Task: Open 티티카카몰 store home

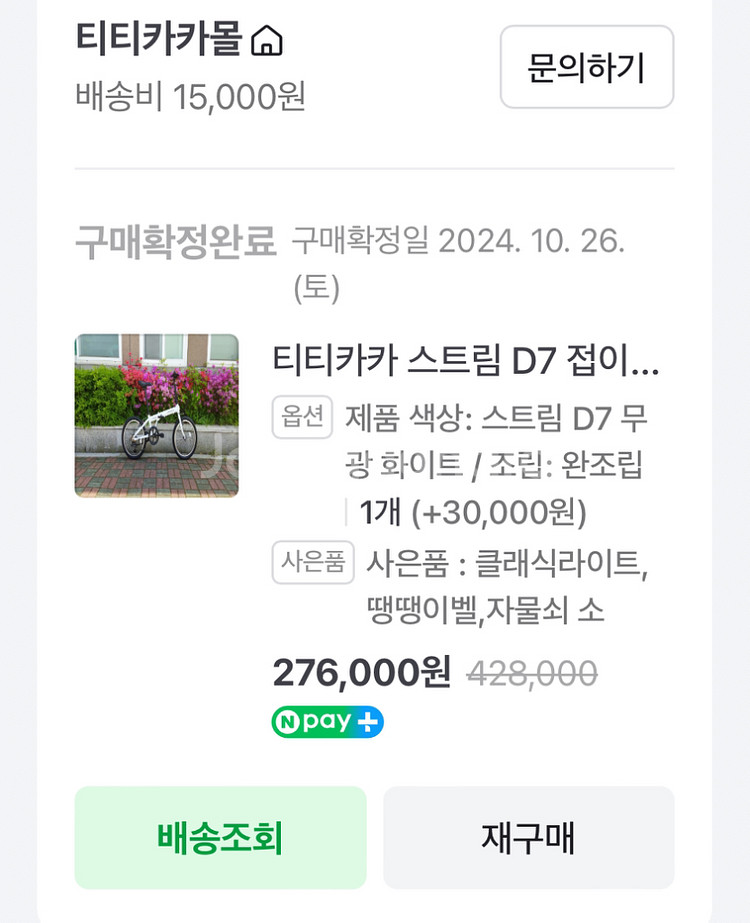Action: point(179,40)
